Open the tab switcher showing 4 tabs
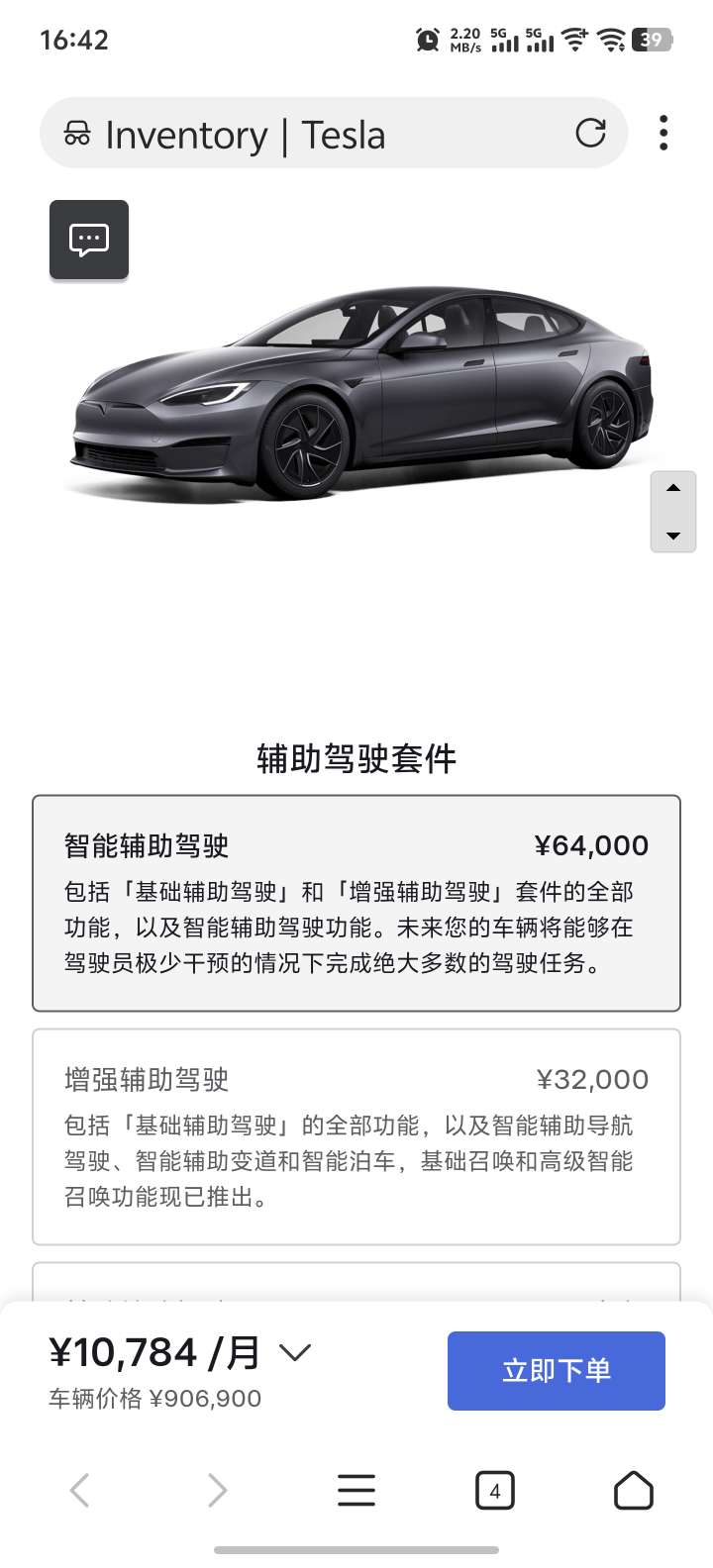Viewport: 713px width, 1568px height. [x=495, y=1488]
